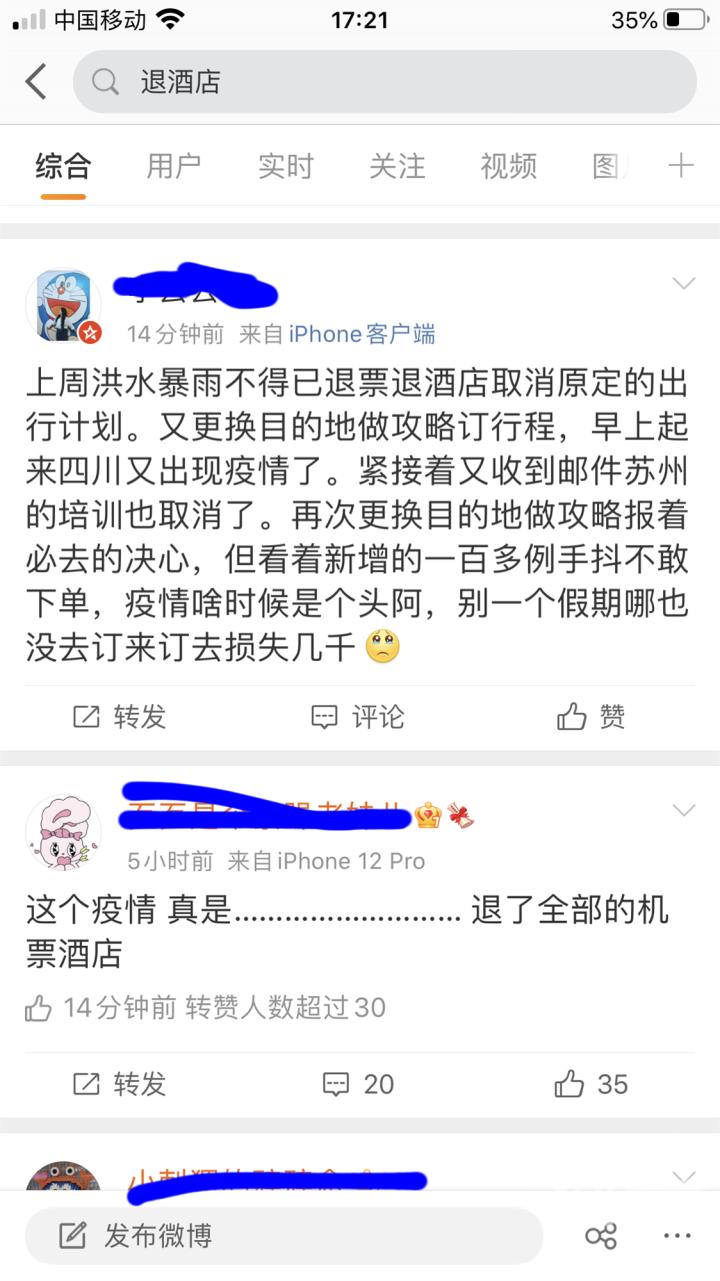Expand the options chevron on the Doraemon-avatar post

[684, 284]
